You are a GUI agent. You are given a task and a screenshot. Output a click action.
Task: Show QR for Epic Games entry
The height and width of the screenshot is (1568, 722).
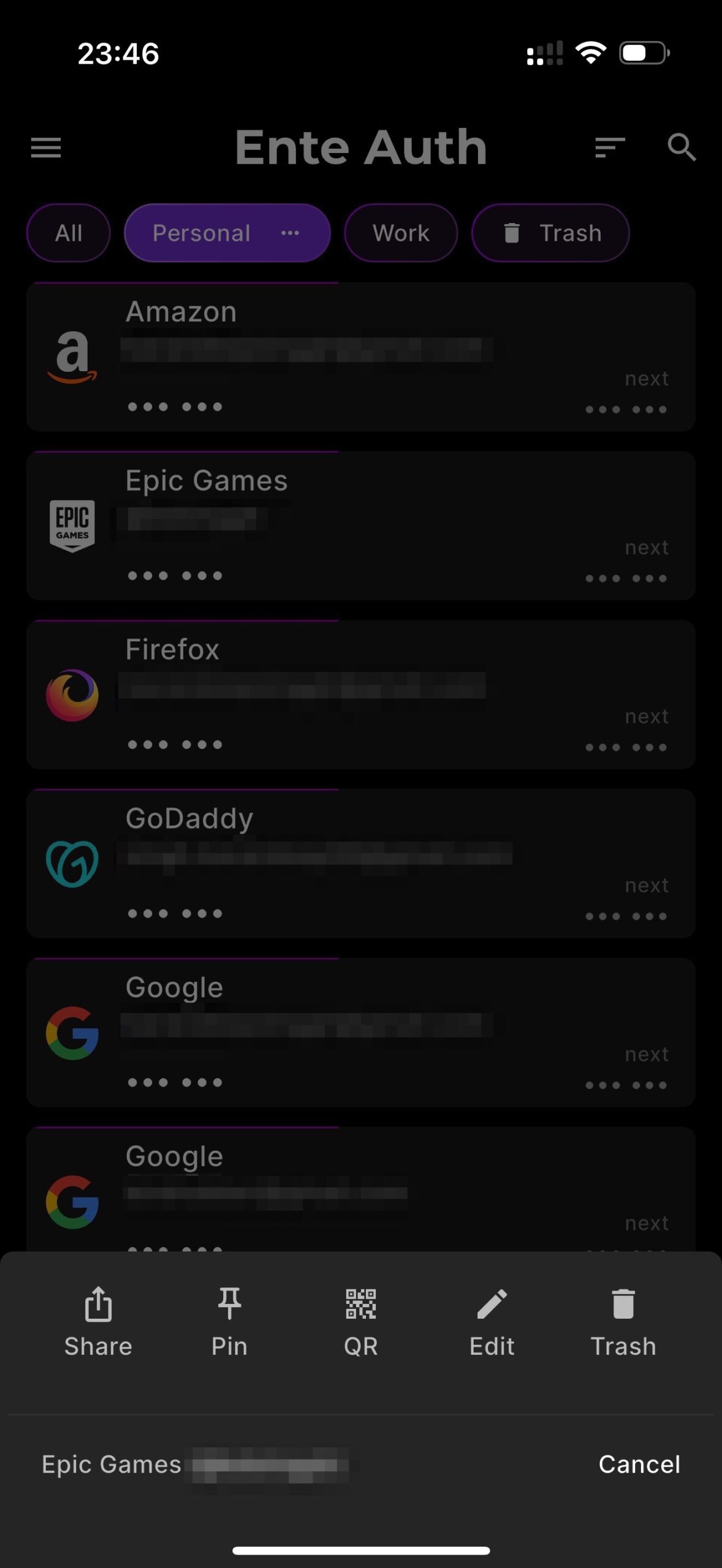pos(360,1321)
